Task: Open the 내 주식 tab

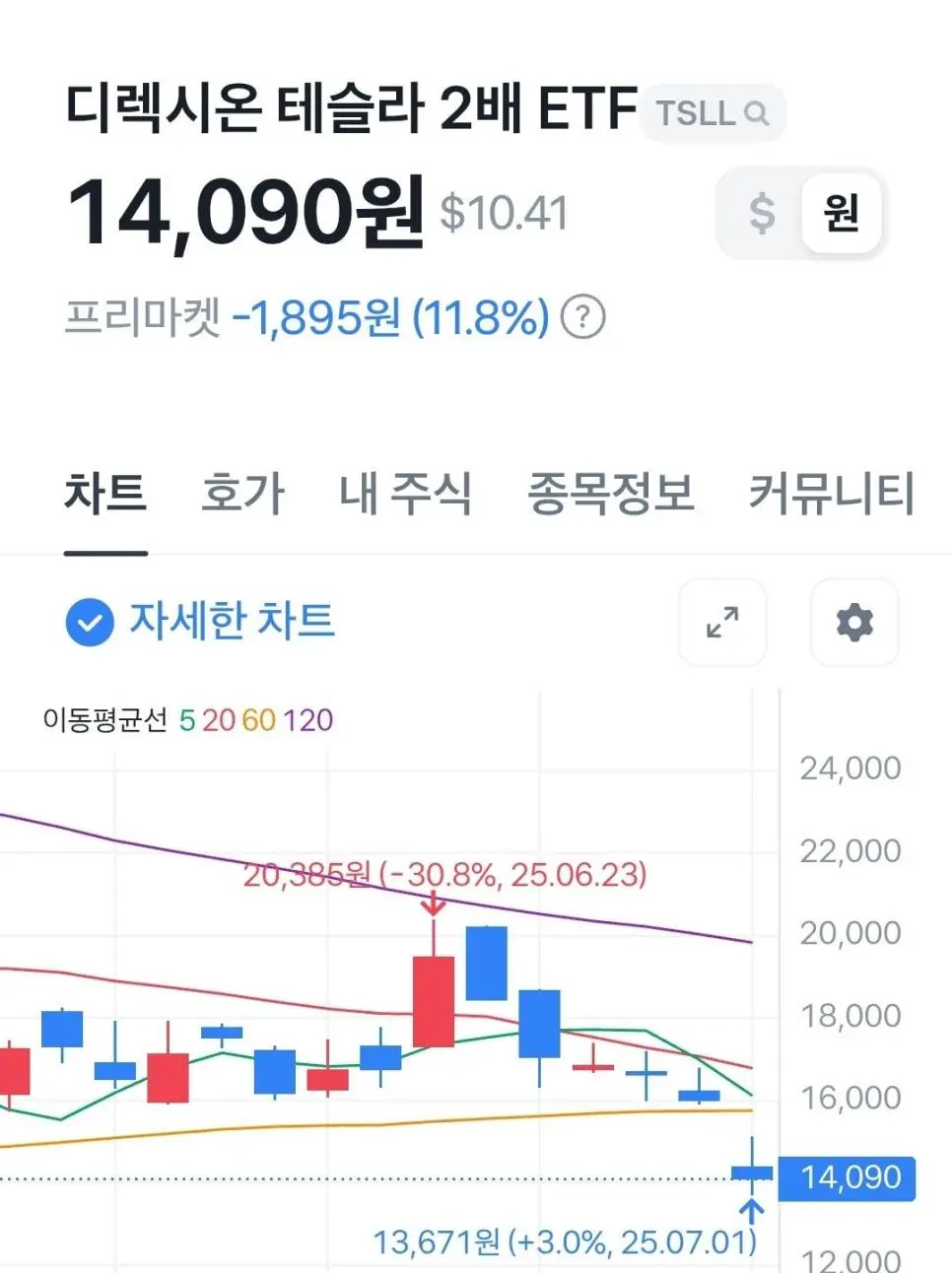Action: pyautogui.click(x=405, y=493)
